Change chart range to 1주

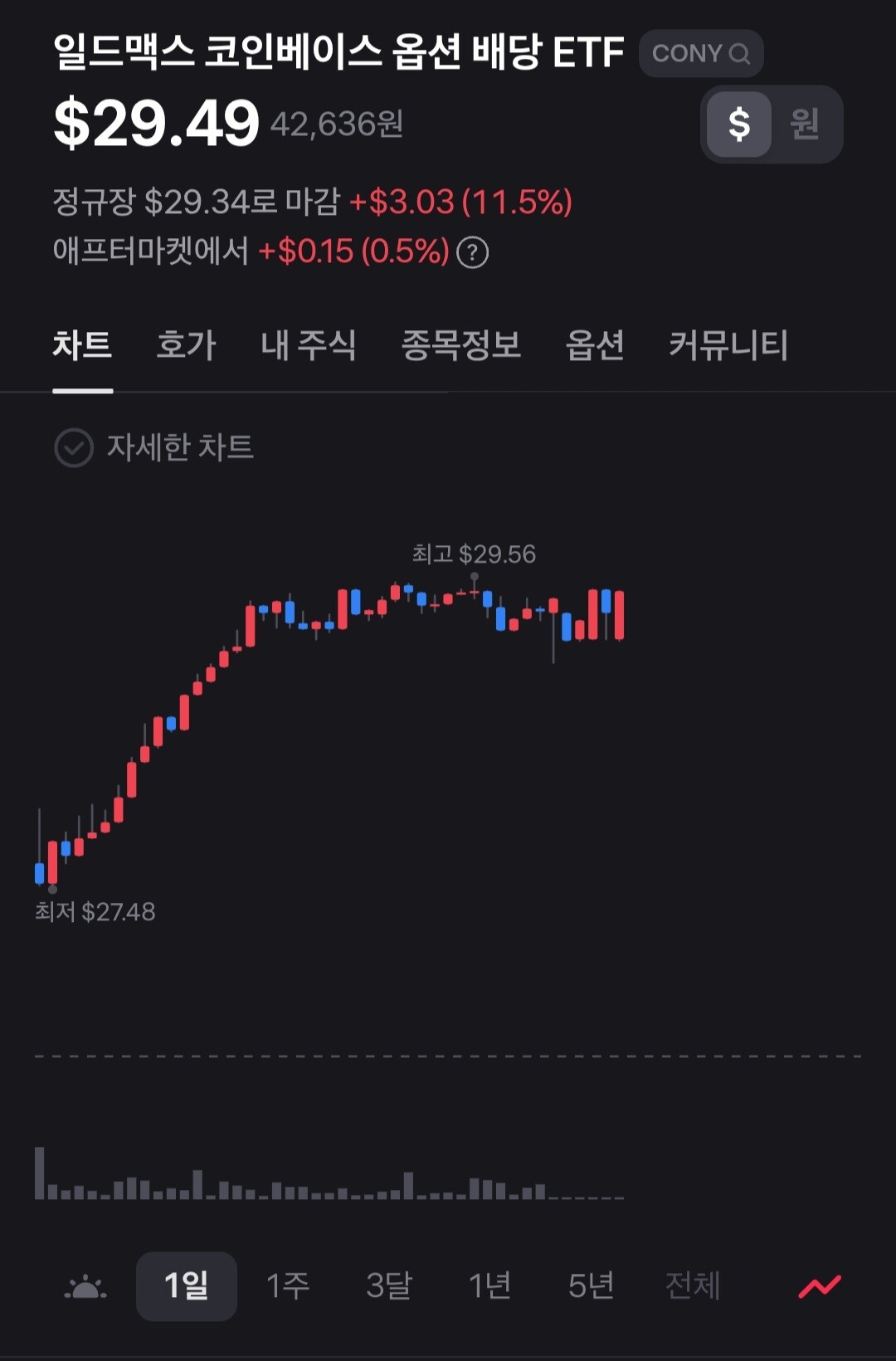click(288, 1286)
